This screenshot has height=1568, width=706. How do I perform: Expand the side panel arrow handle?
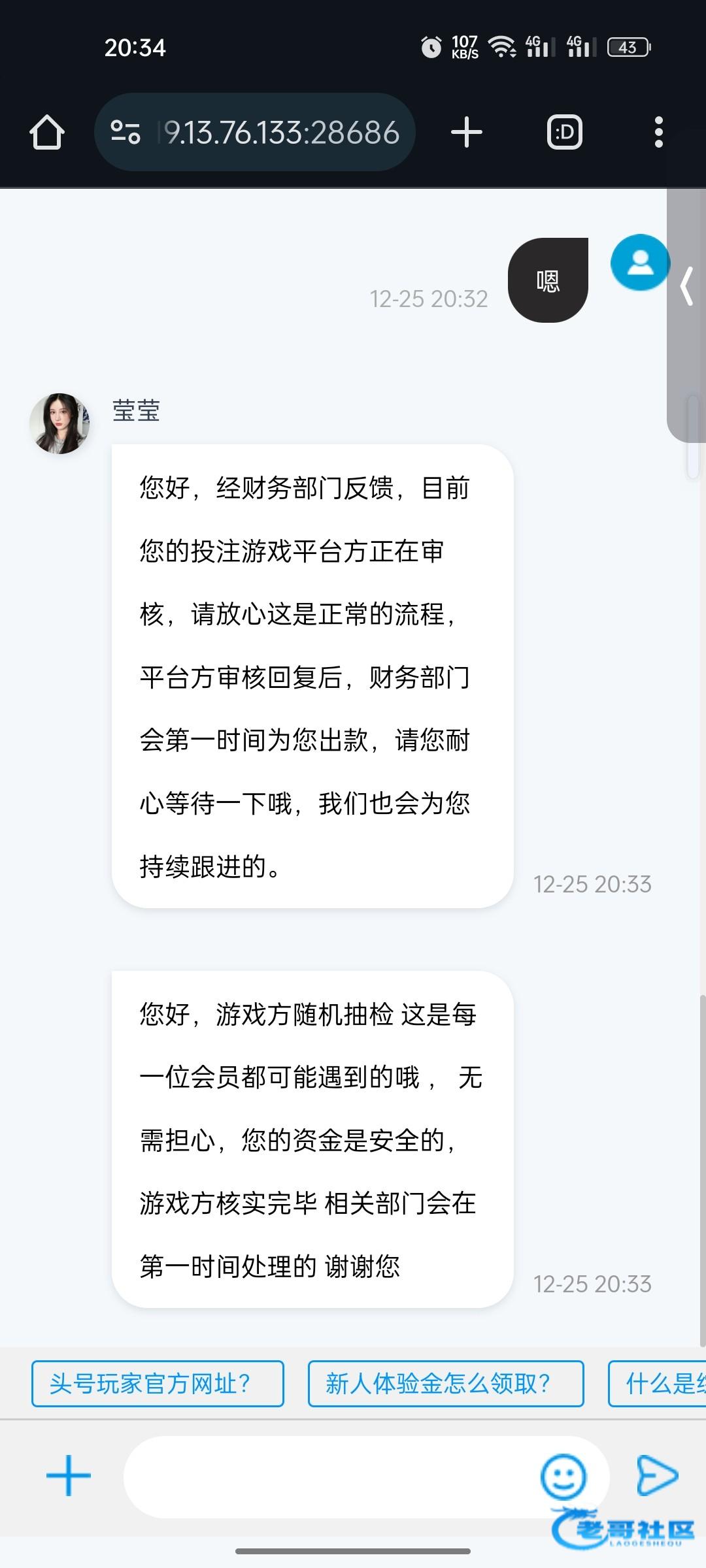point(686,286)
